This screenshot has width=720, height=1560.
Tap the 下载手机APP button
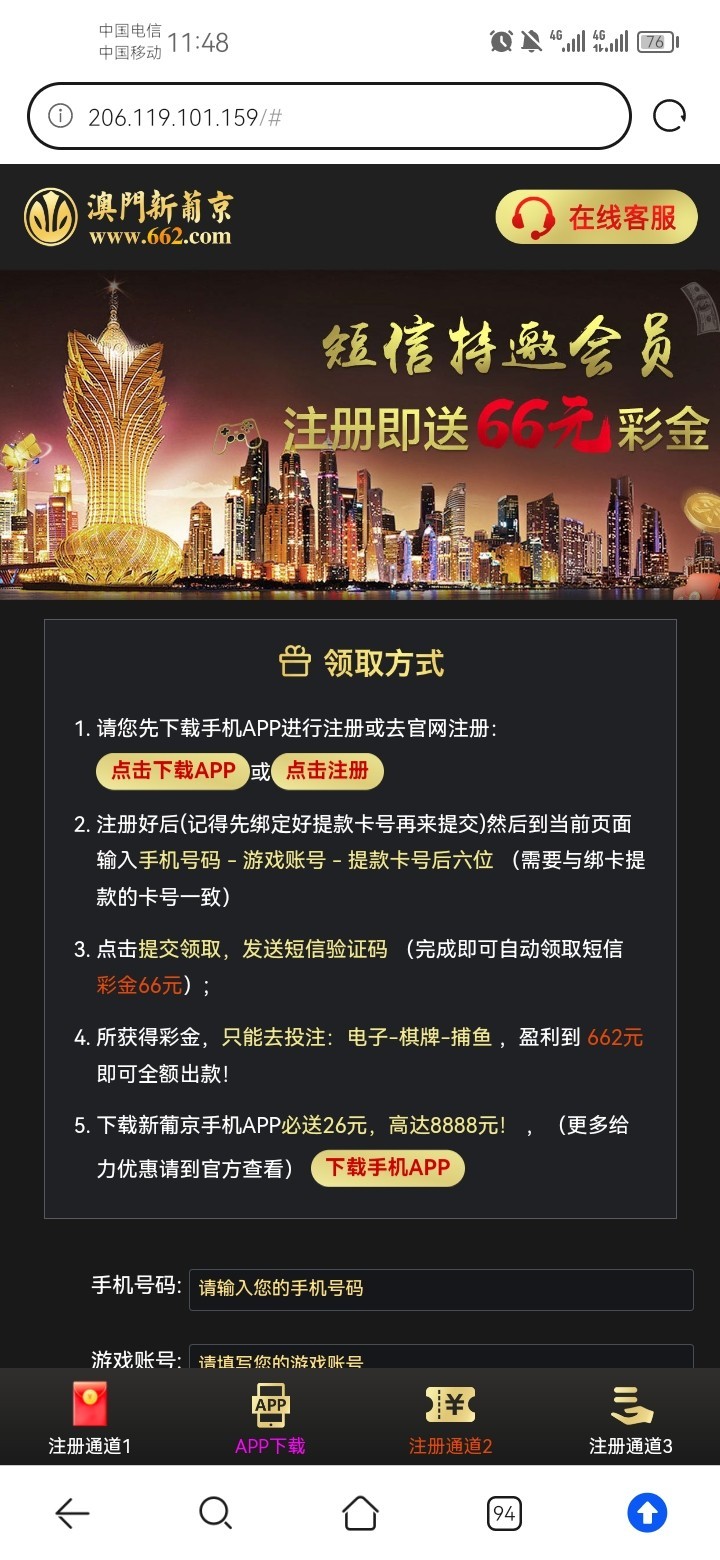pos(388,1167)
